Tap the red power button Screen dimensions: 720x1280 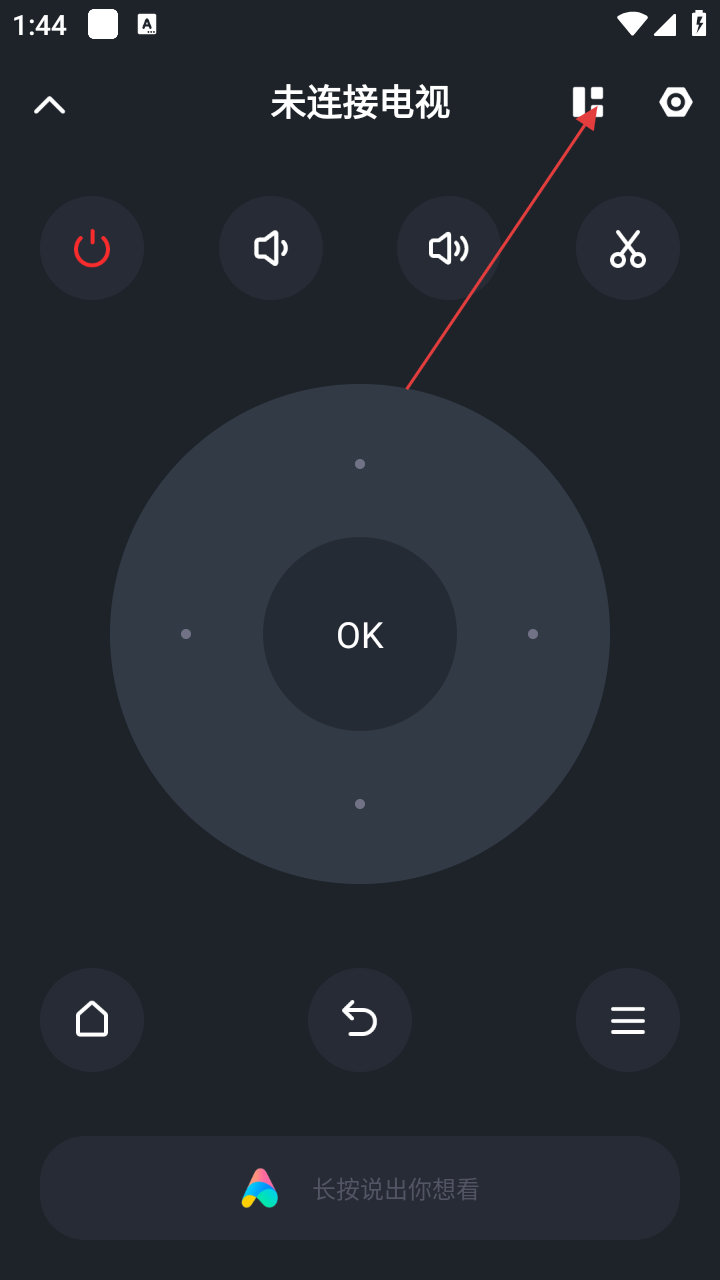click(x=92, y=248)
